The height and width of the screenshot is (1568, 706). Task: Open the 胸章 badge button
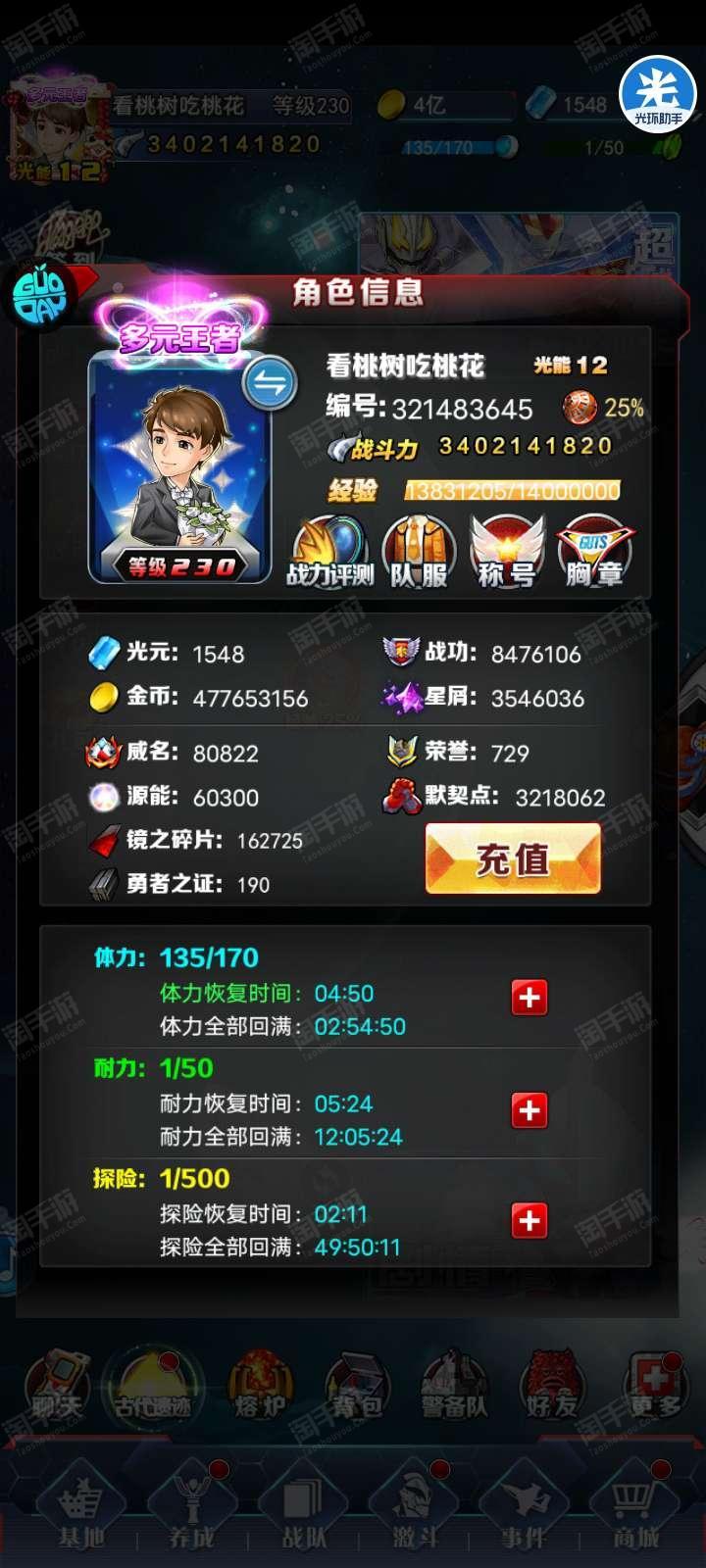tap(594, 552)
